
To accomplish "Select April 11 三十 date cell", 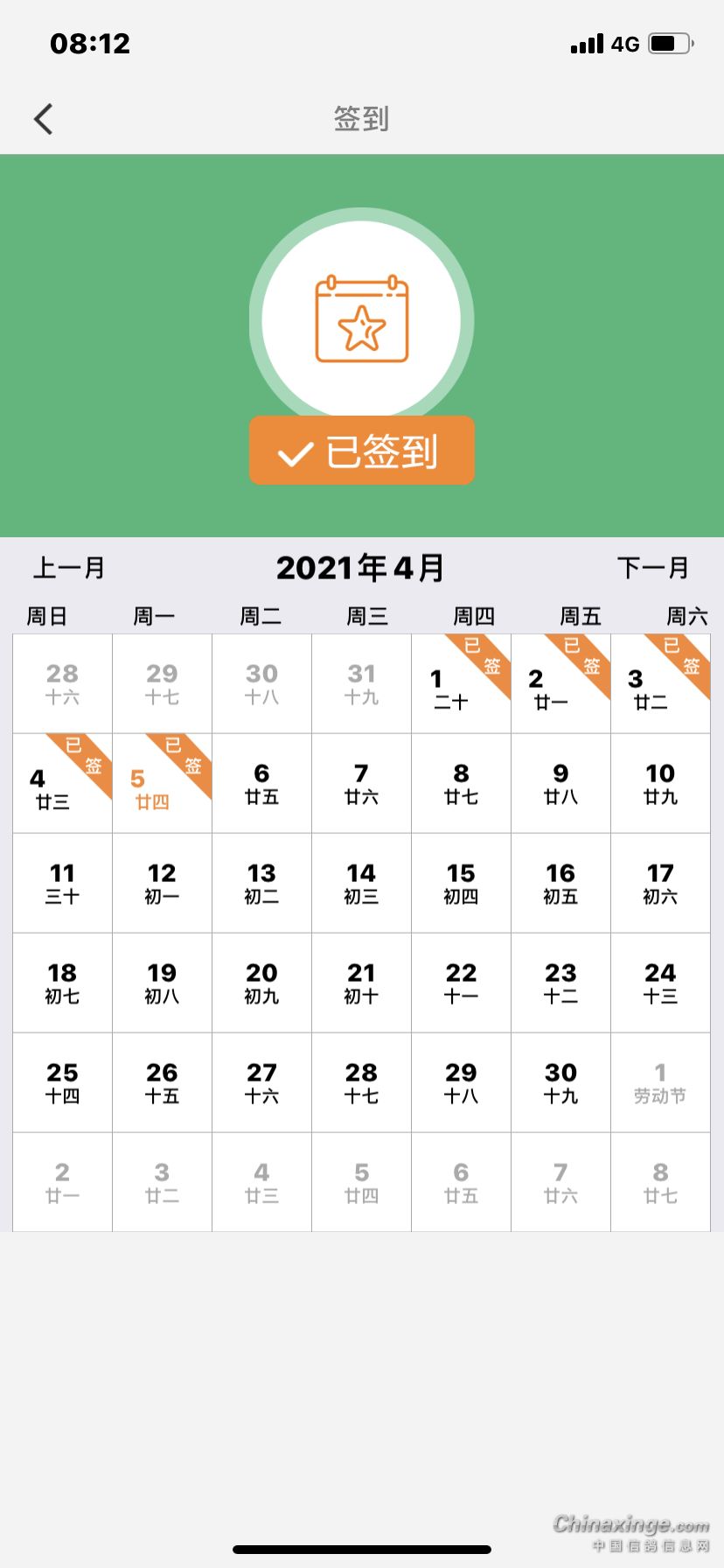I will click(62, 884).
